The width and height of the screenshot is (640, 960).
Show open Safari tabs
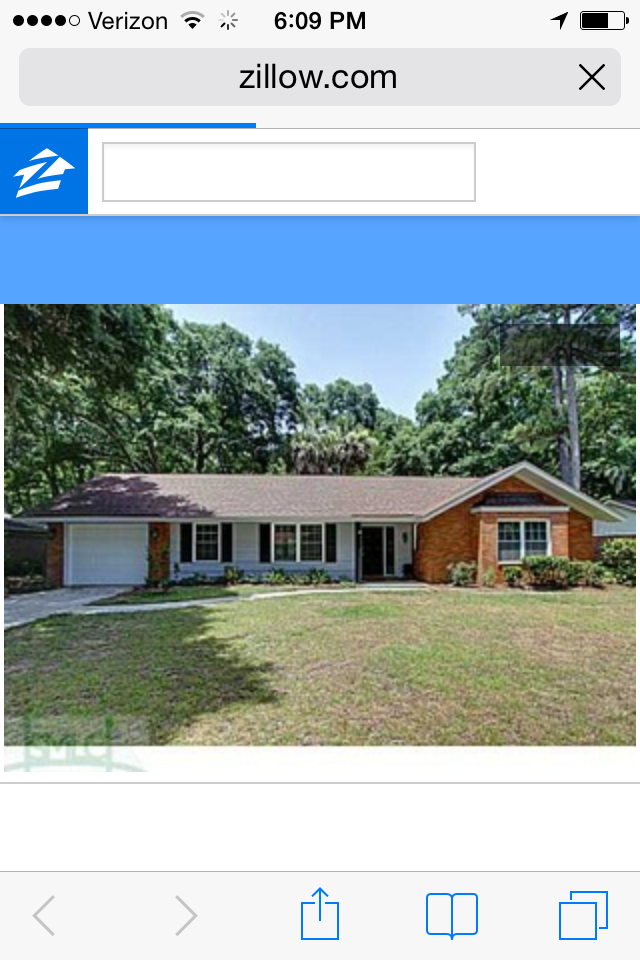pos(583,914)
